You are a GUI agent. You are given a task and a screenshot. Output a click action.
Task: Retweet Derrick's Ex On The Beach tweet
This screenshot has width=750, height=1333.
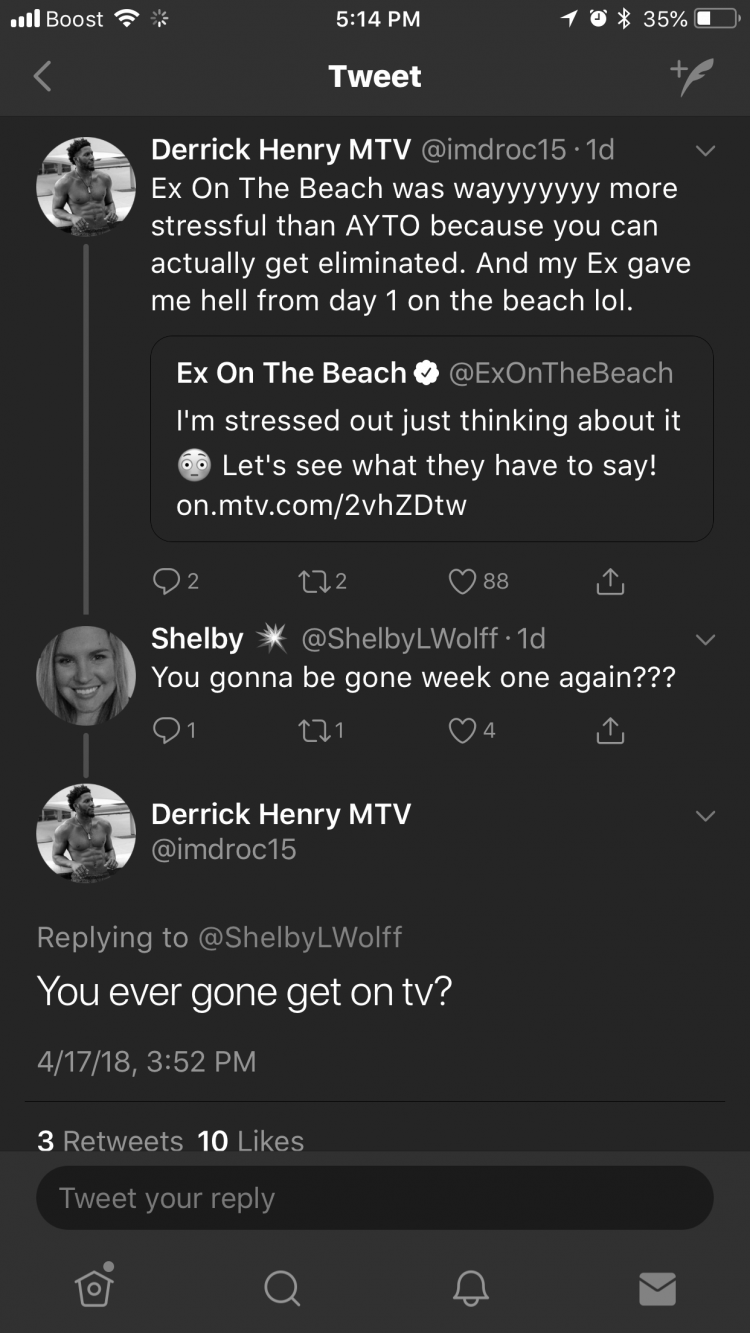click(322, 581)
